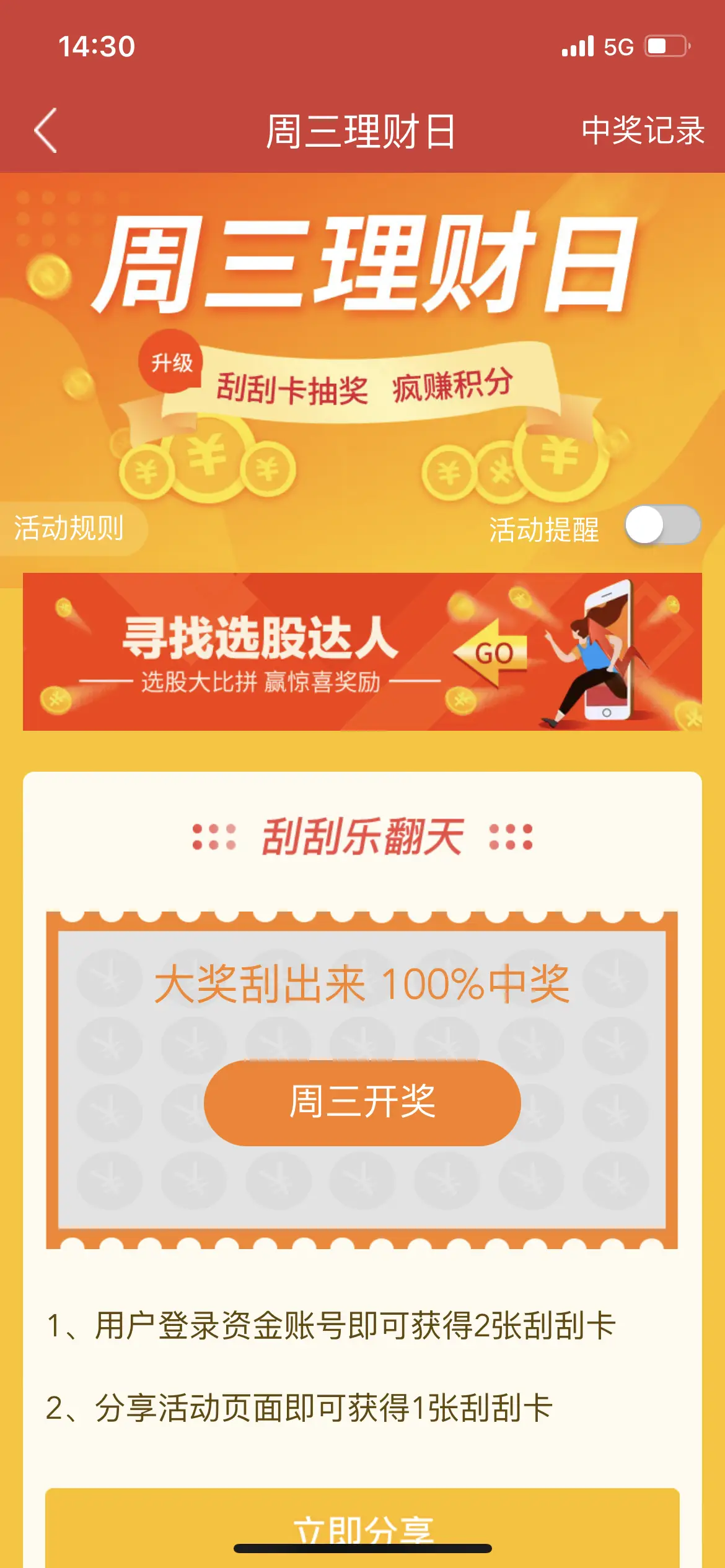Tap the 周三理财日 title bar
Viewport: 725px width, 1568px height.
(x=362, y=131)
